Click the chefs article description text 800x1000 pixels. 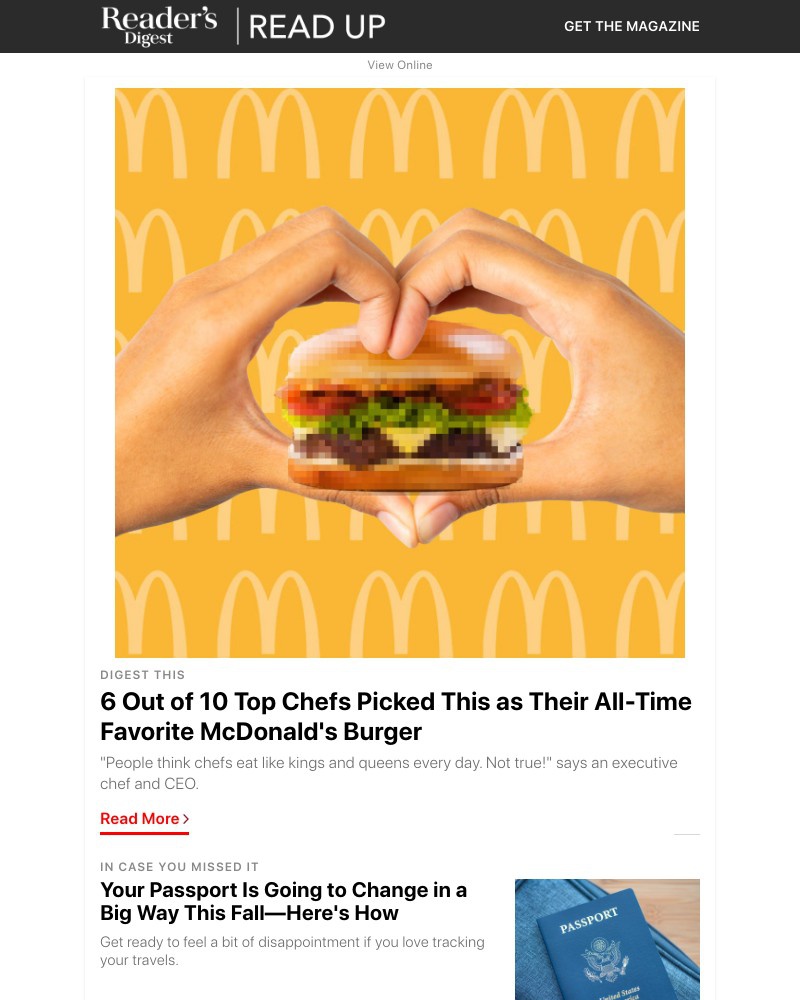click(389, 773)
